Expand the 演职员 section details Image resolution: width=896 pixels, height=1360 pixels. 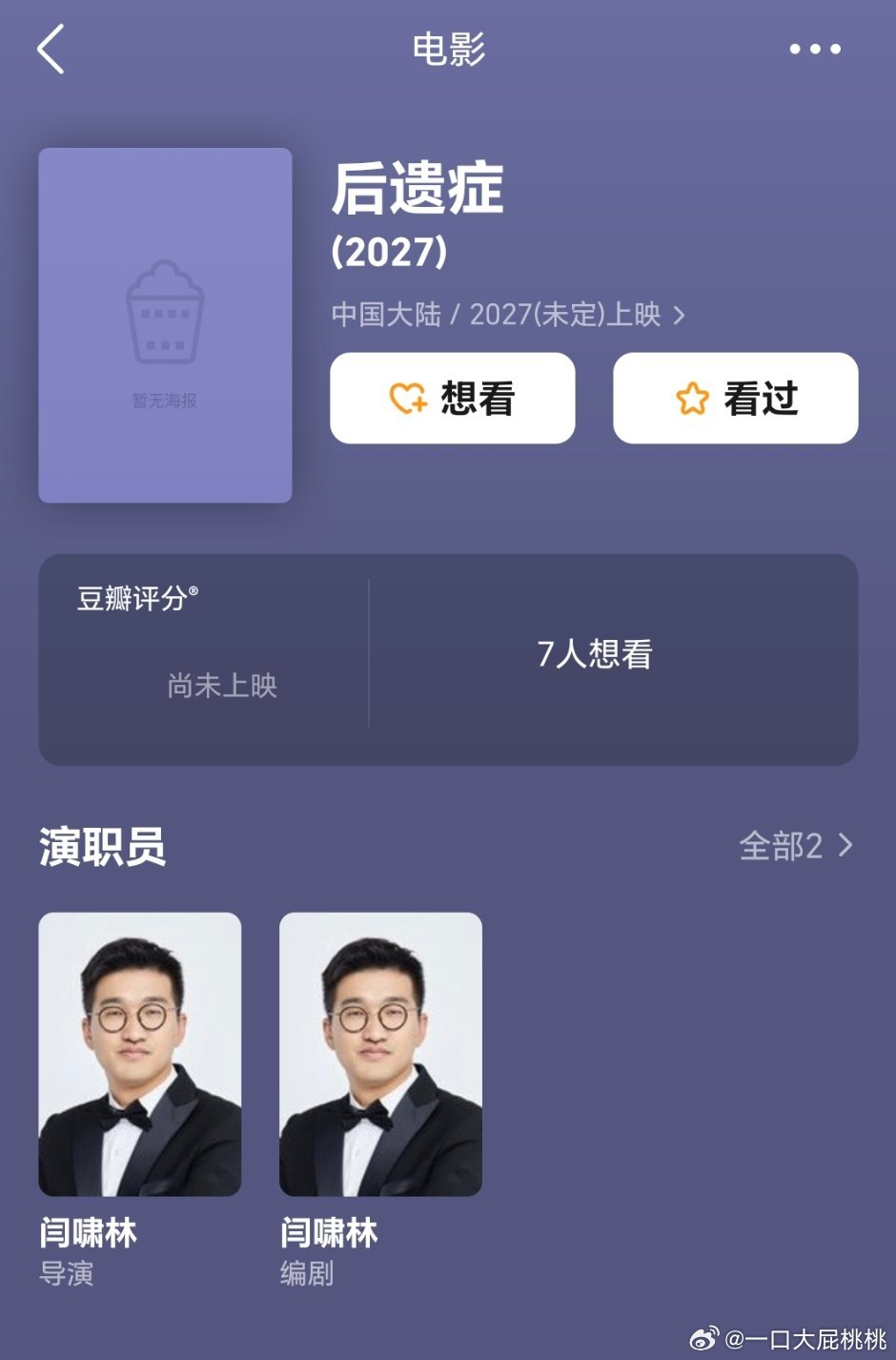click(100, 845)
